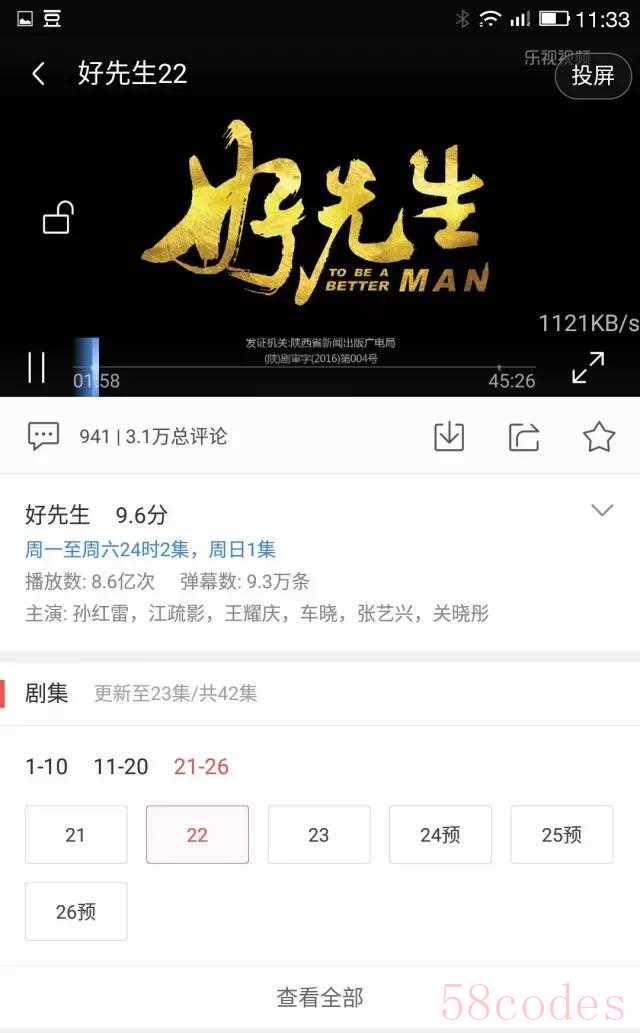Go back from 好先生22 video
Screen dimensions: 640x1033
point(38,74)
